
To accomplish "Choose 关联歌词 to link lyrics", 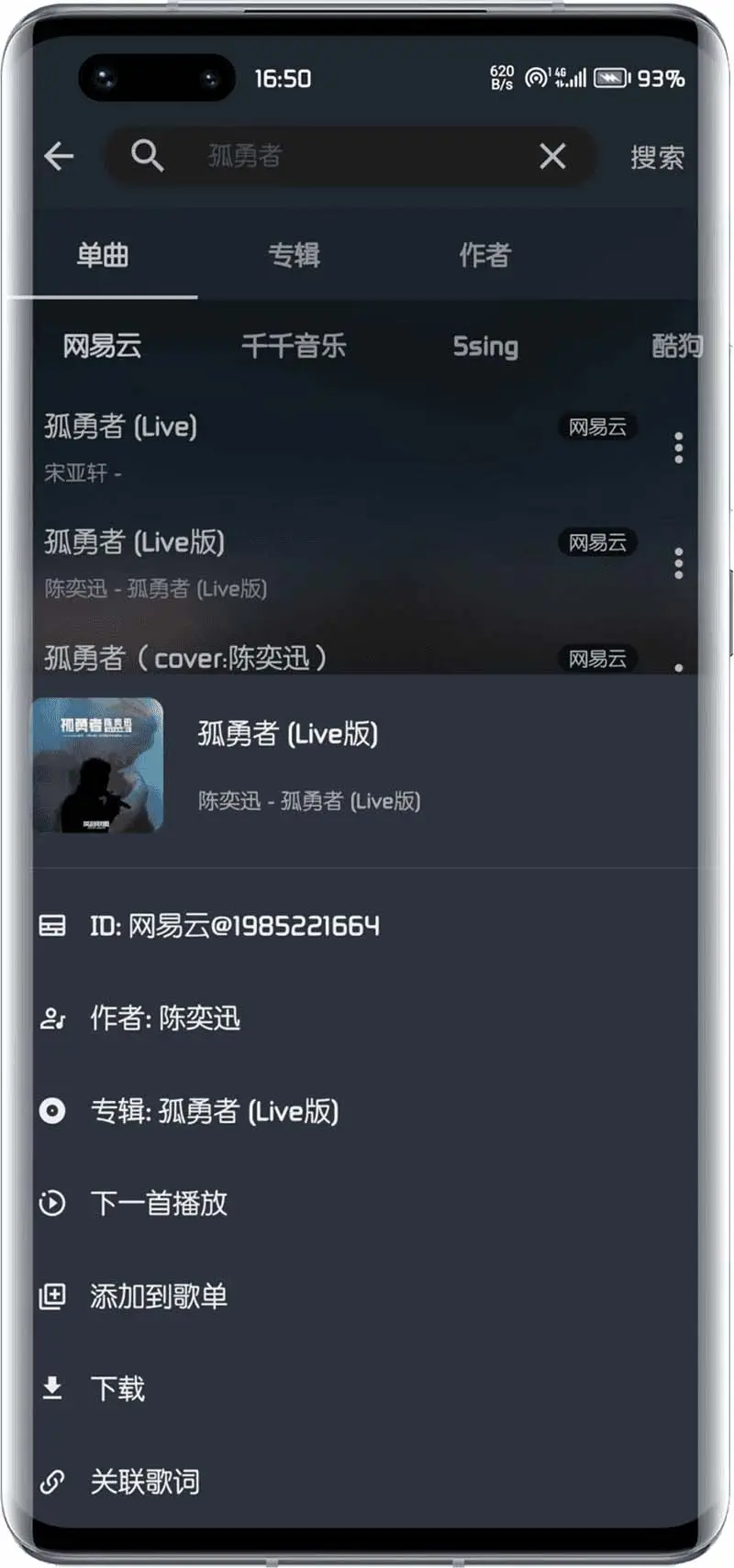I will [144, 1481].
